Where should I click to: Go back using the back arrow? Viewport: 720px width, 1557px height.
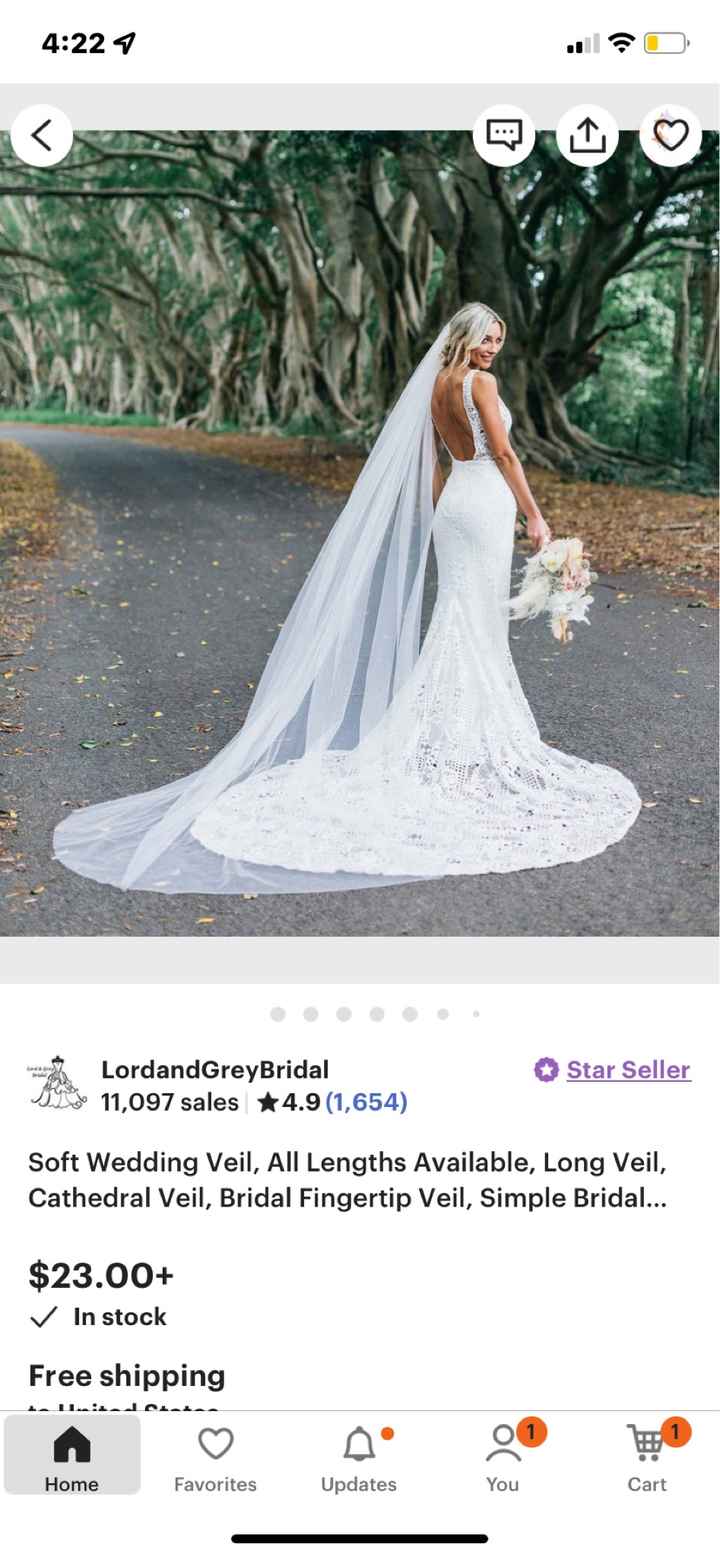(41, 134)
